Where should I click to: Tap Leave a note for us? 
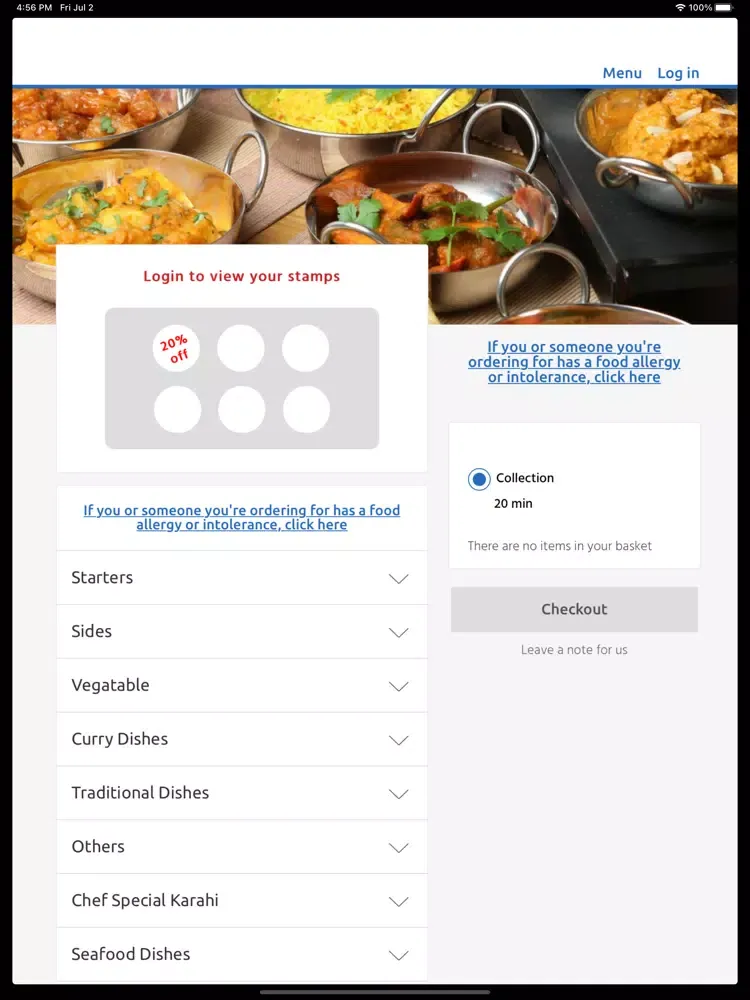tap(574, 650)
